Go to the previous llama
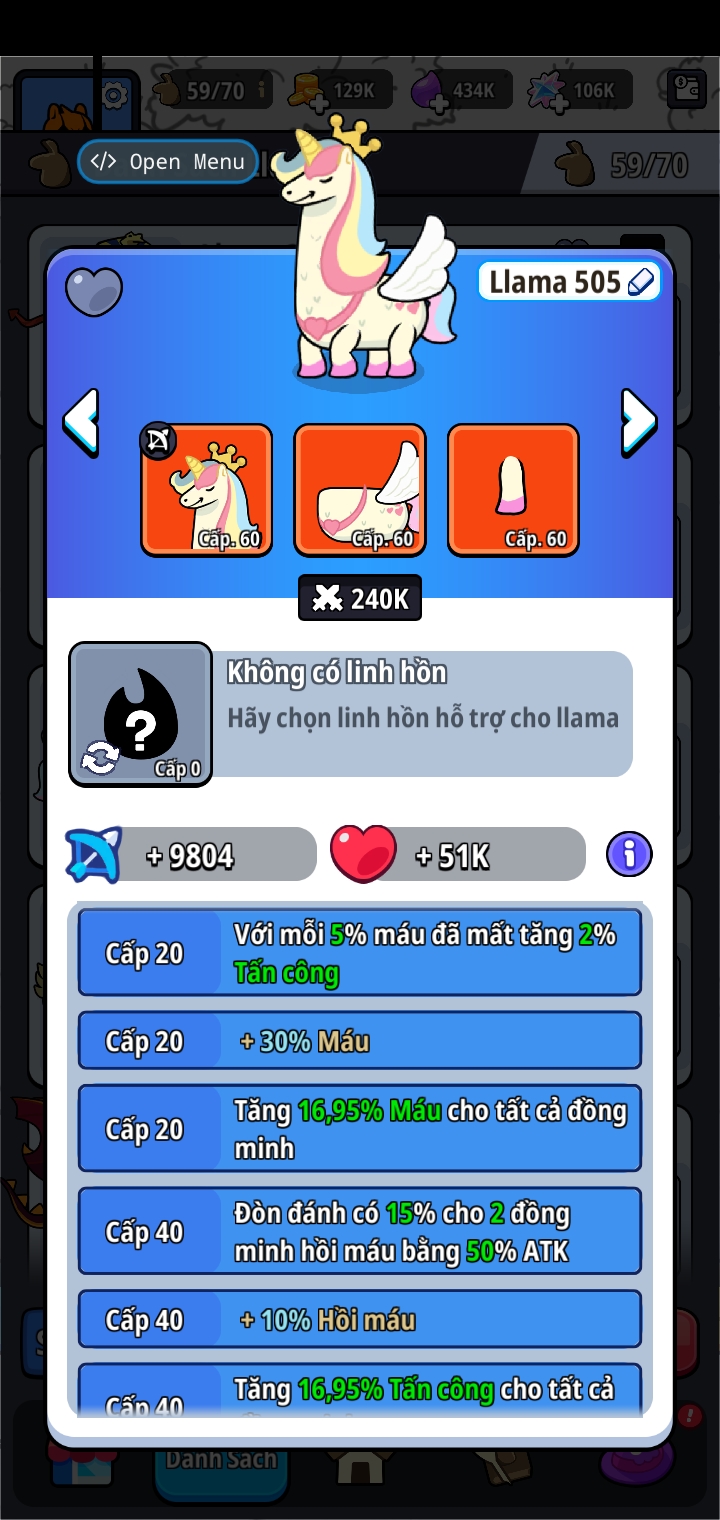This screenshot has width=720, height=1520. click(x=81, y=422)
